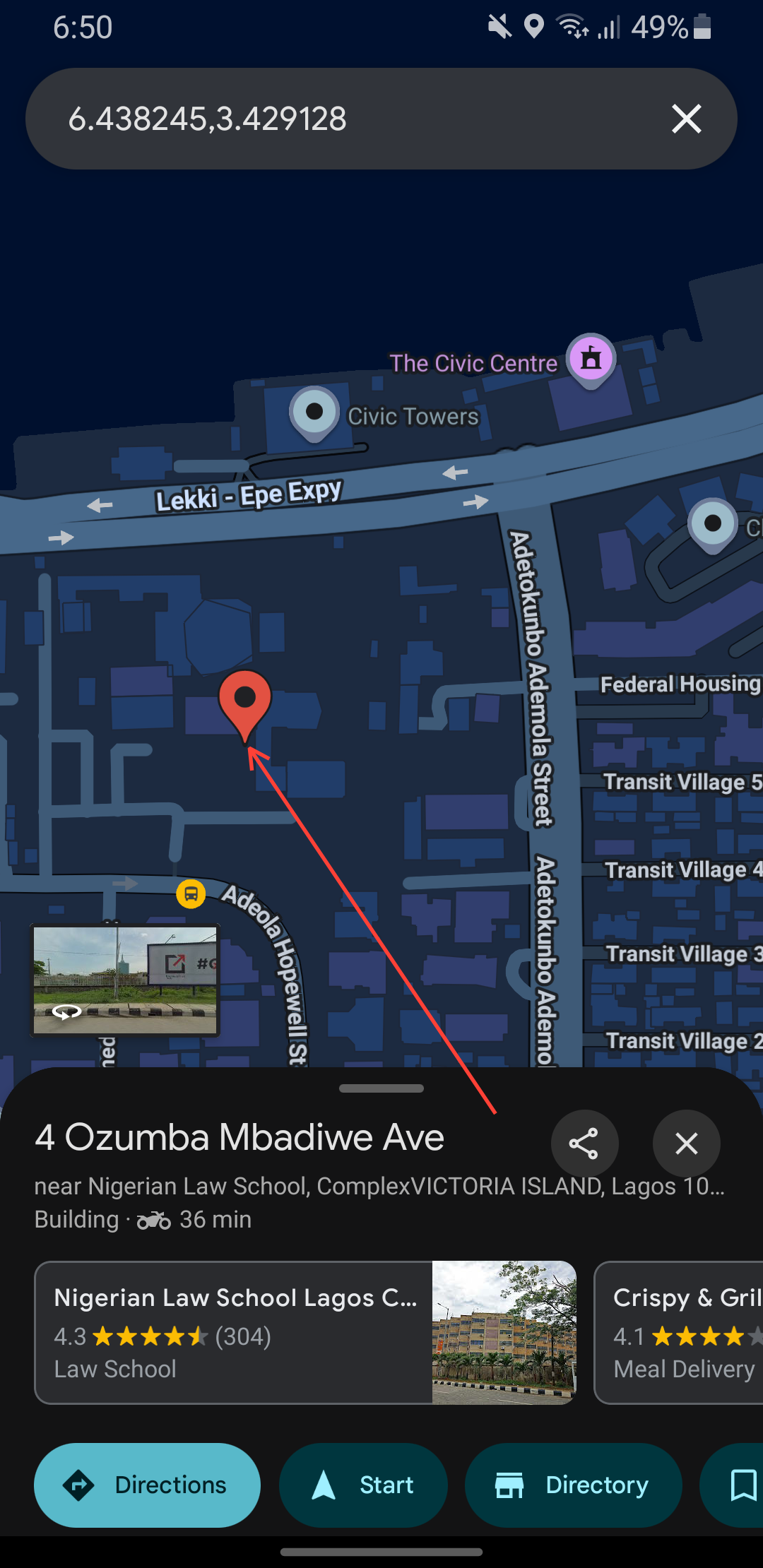Tap the motorcycle travel mode icon

[153, 1218]
